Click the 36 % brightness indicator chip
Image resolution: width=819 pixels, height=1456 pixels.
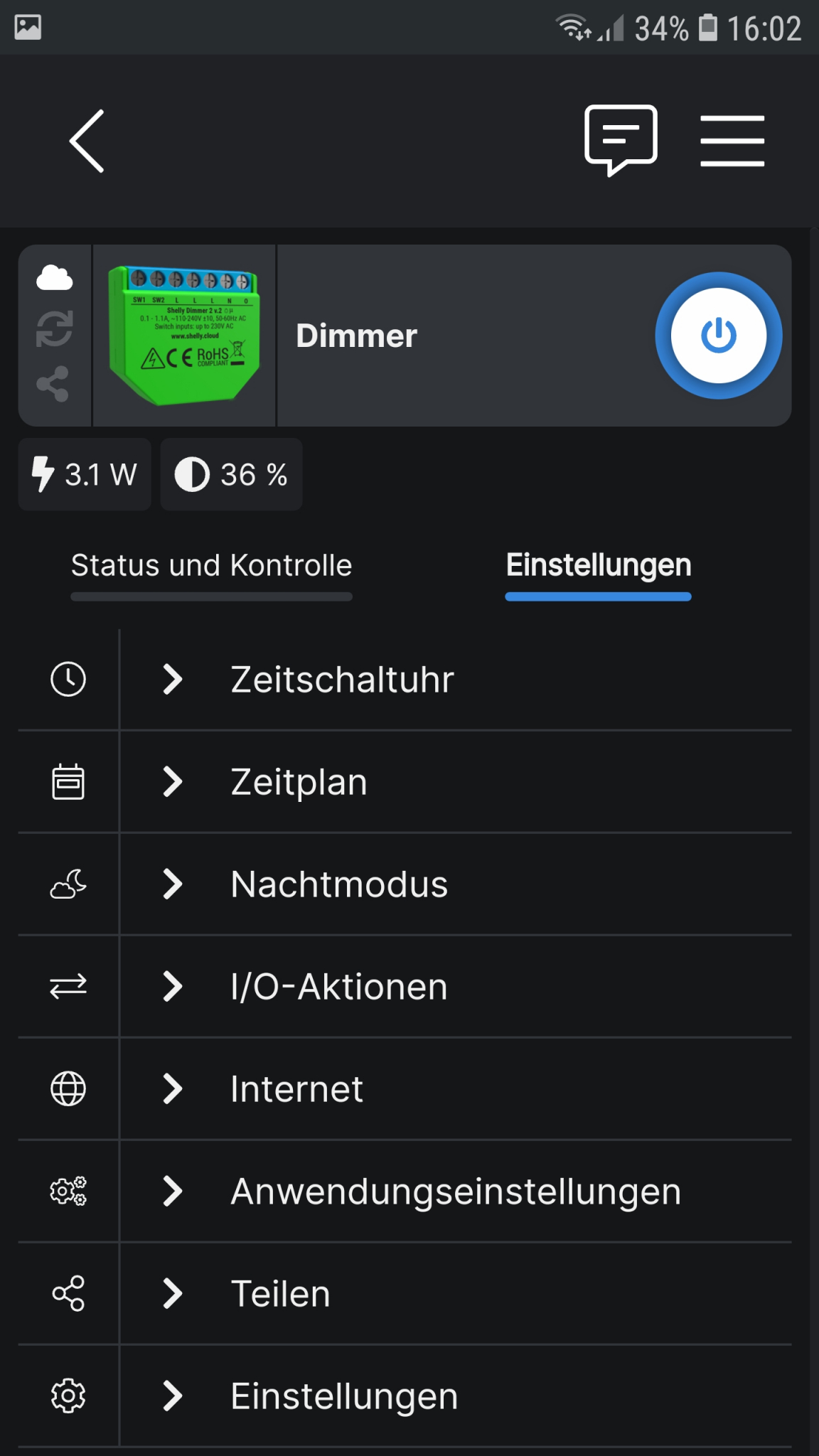231,474
